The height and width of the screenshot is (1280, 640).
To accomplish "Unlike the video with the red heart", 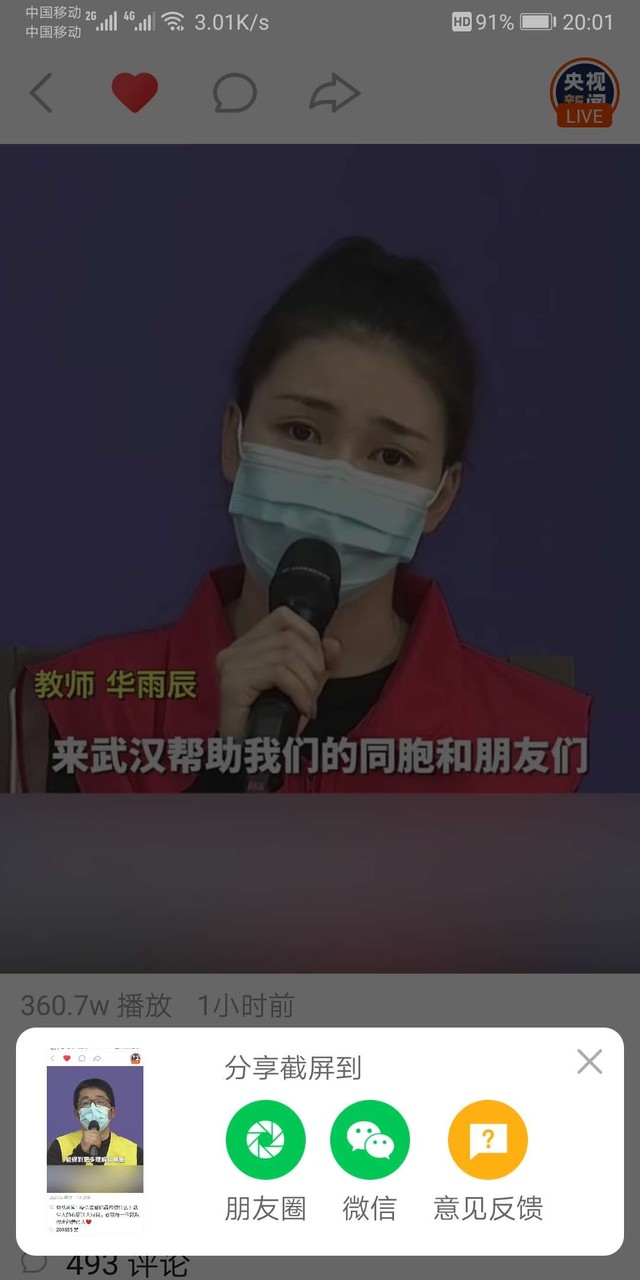I will (x=134, y=93).
